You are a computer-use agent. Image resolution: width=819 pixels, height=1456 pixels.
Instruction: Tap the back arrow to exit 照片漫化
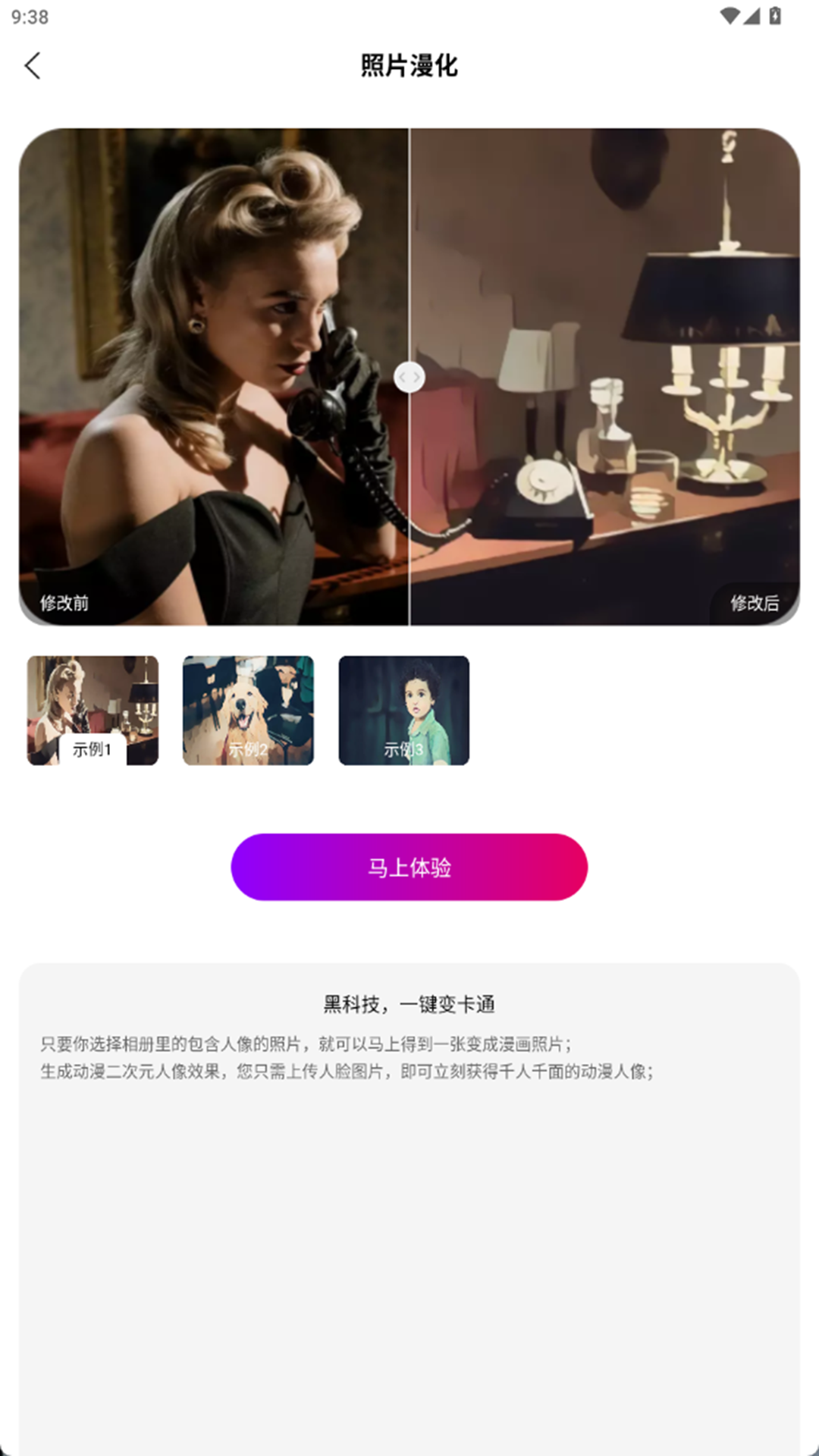tap(33, 67)
